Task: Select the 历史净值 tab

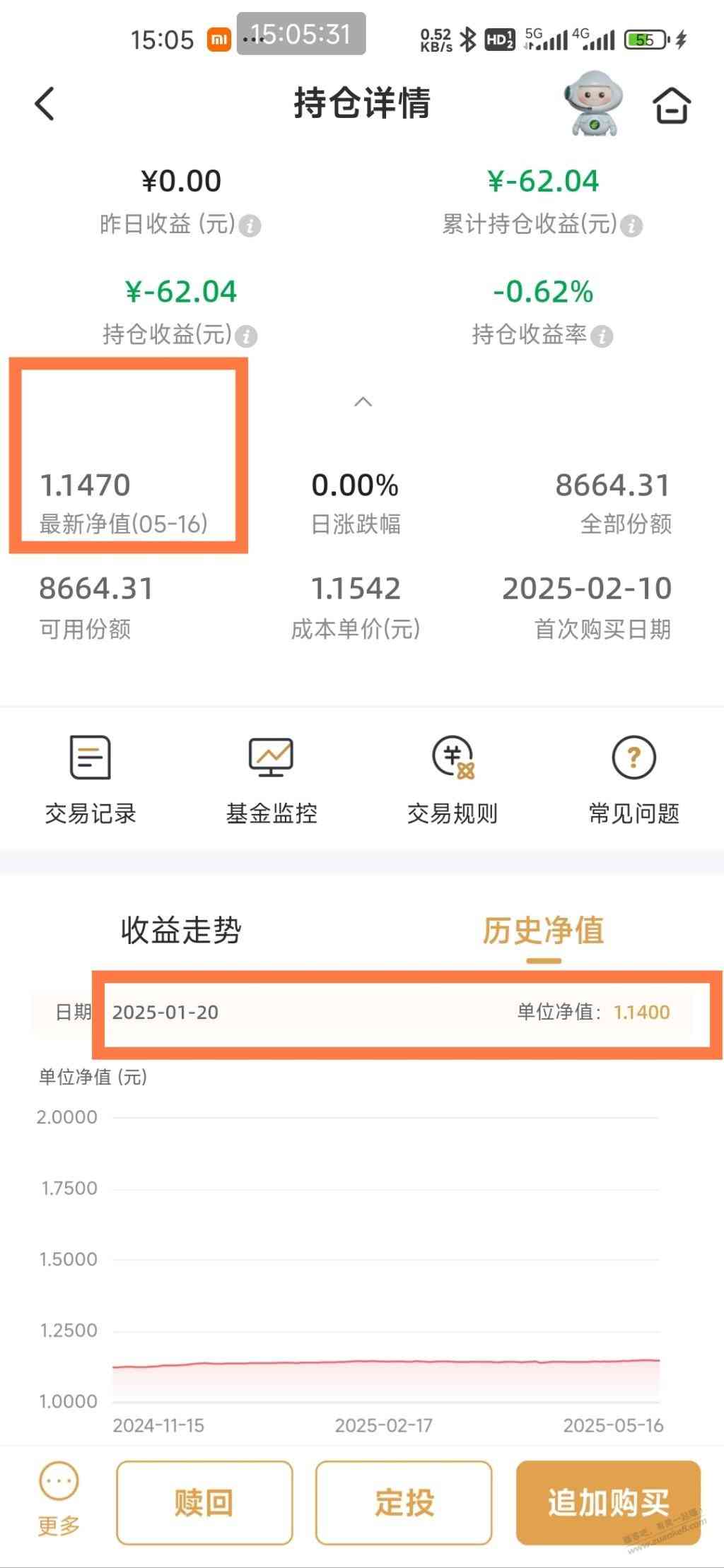Action: tap(543, 930)
